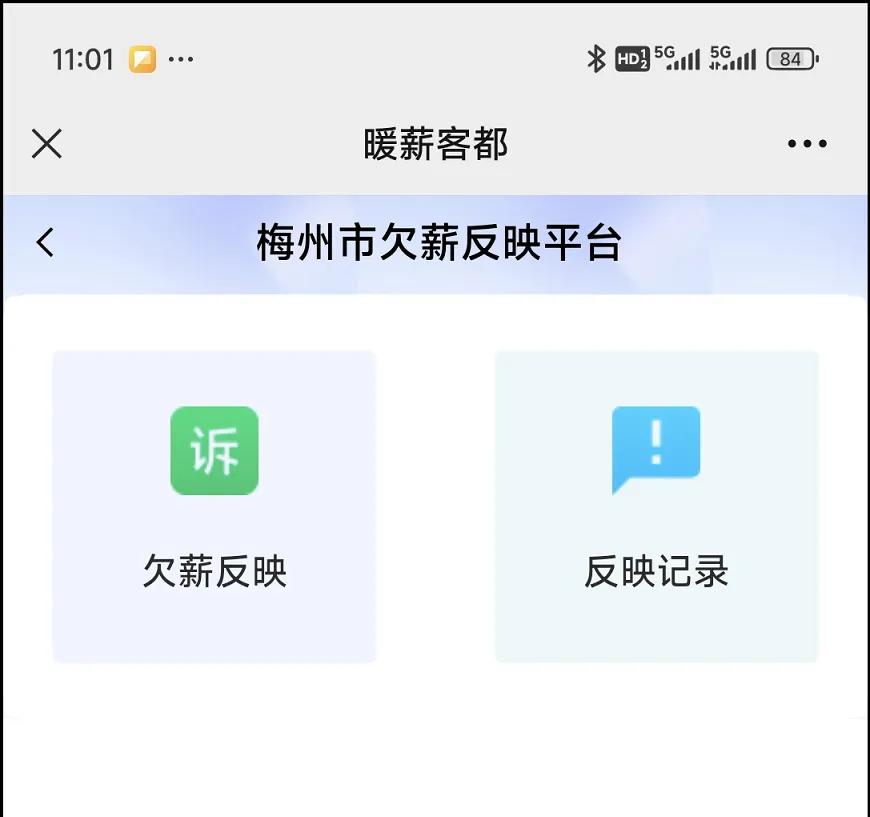The height and width of the screenshot is (817, 870).
Task: Open the three-dot overflow menu
Action: pyautogui.click(x=807, y=144)
